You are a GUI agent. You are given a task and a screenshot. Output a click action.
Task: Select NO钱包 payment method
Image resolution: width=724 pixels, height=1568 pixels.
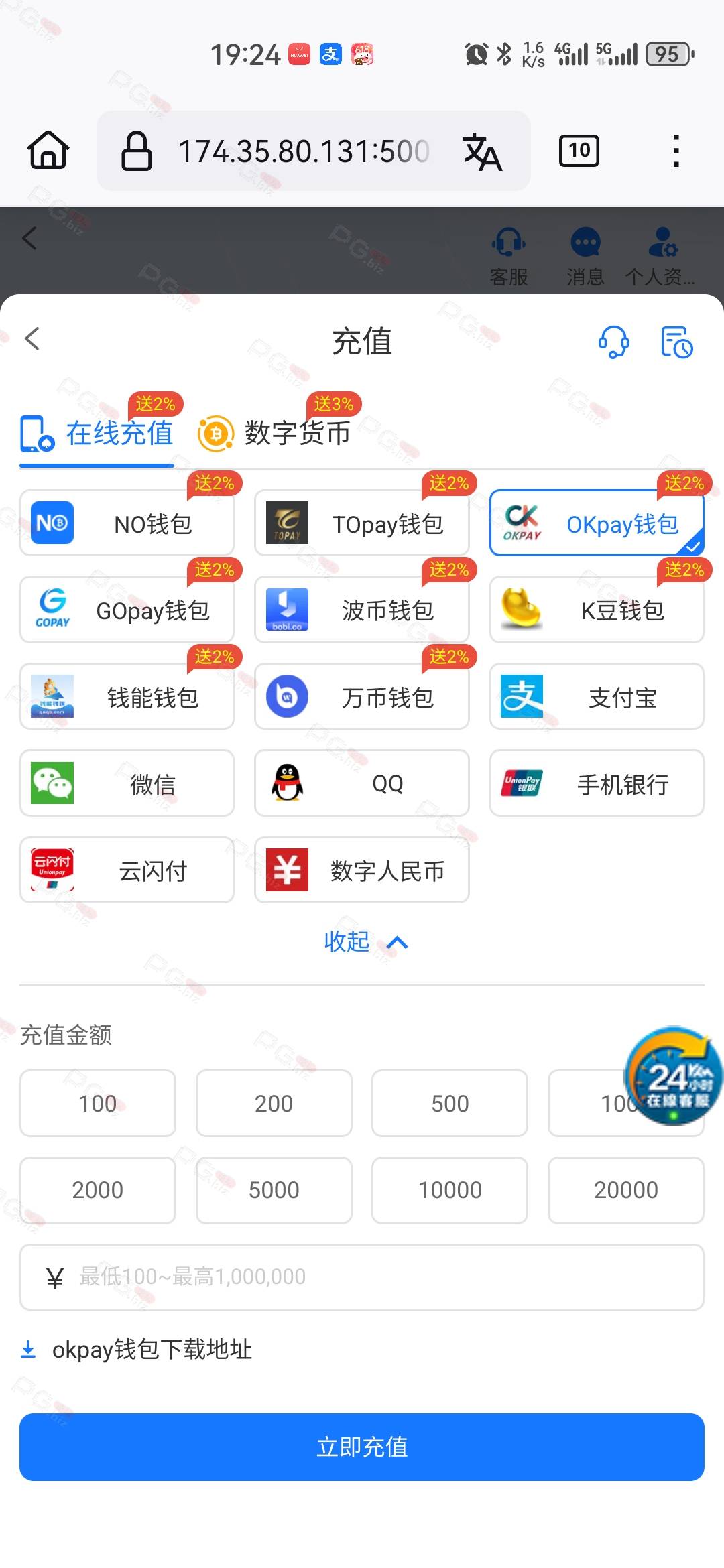pyautogui.click(x=127, y=523)
